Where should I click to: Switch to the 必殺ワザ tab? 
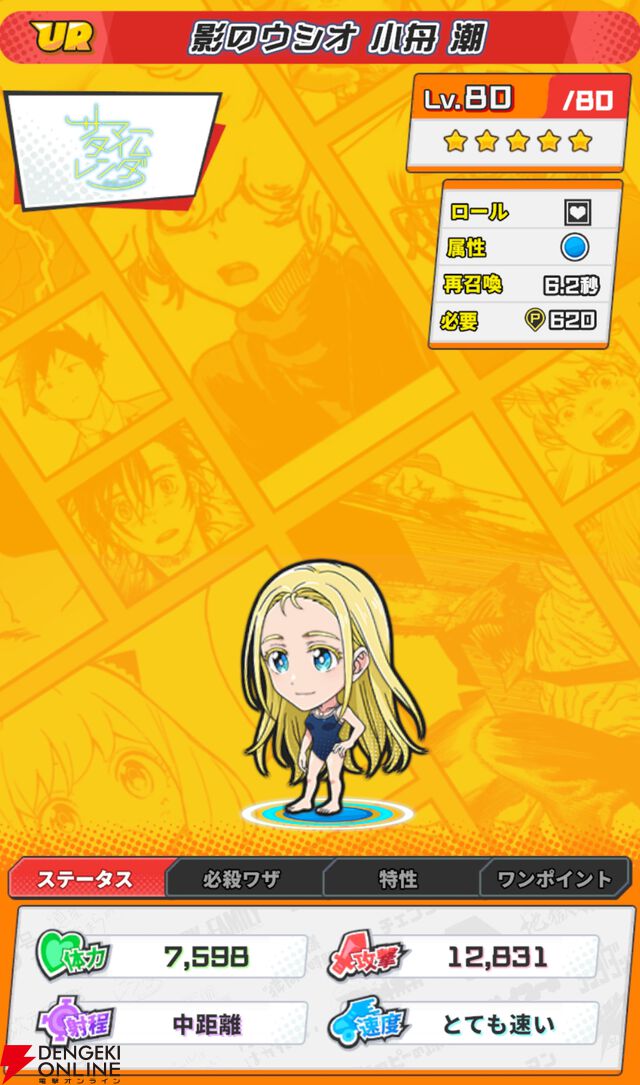tap(242, 879)
